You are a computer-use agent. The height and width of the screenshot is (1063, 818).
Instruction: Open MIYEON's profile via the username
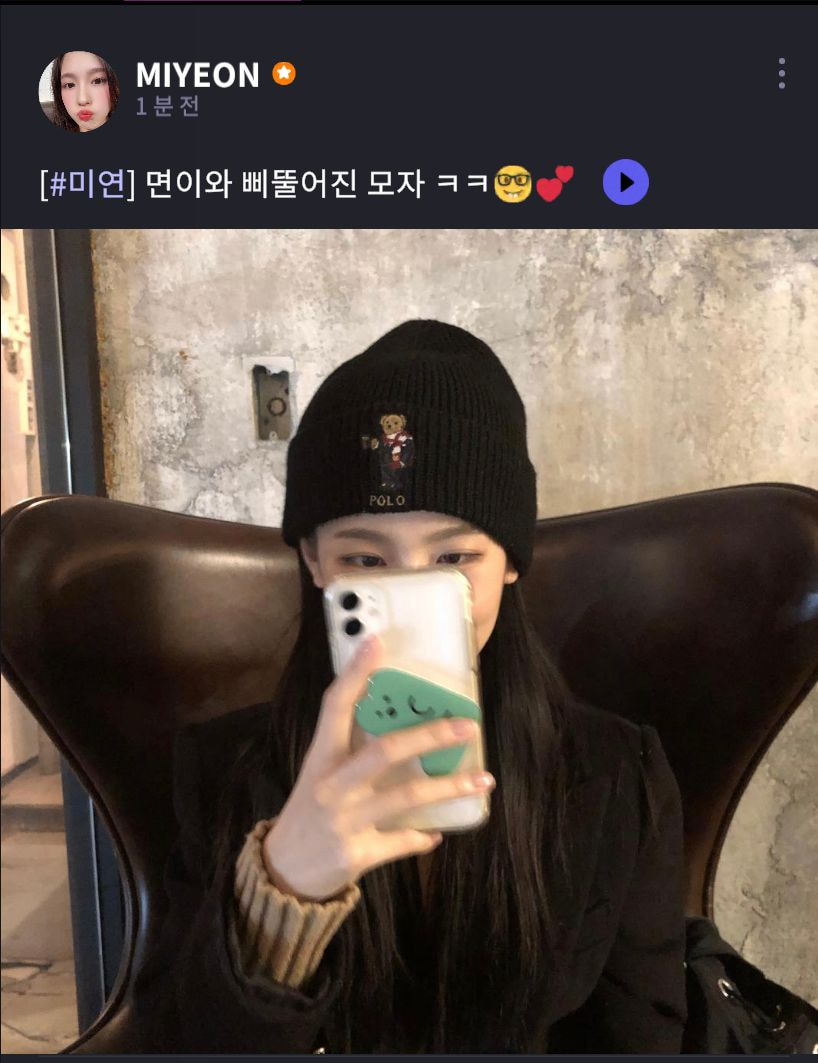(197, 75)
